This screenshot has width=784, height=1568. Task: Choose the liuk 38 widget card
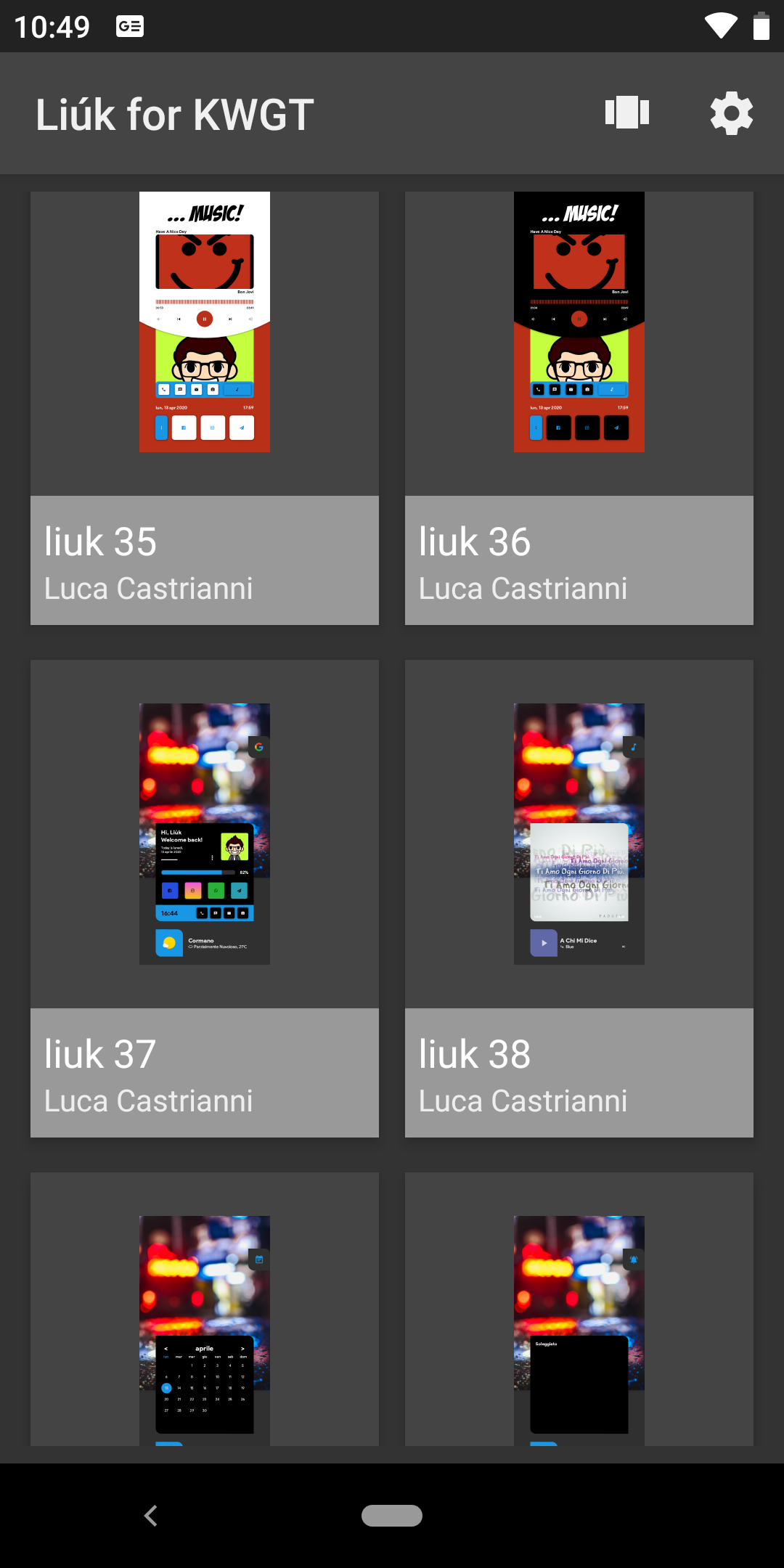coord(579,899)
